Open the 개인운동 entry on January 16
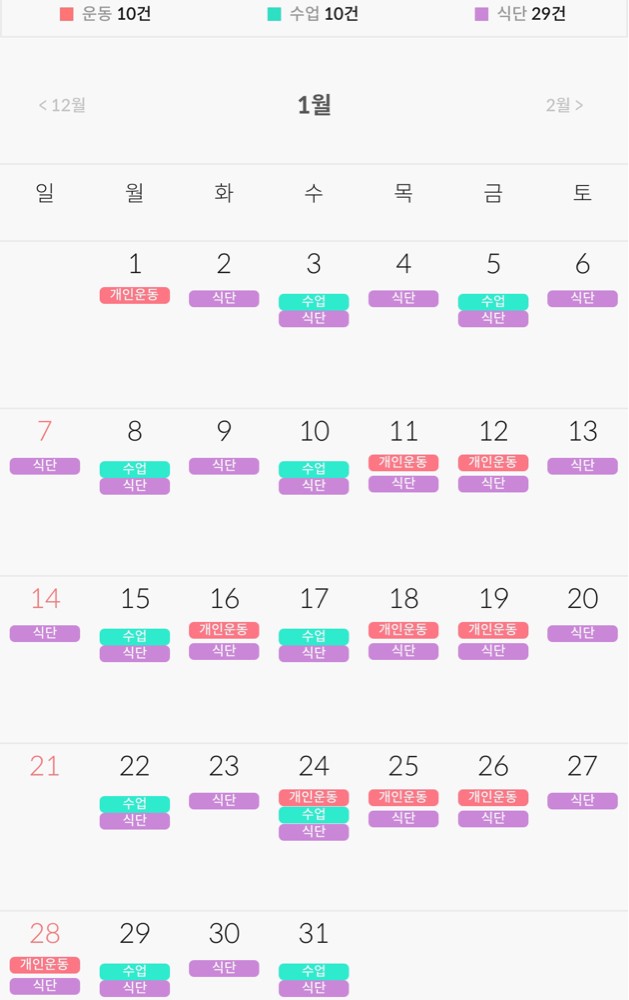The image size is (629, 1000). click(x=224, y=630)
